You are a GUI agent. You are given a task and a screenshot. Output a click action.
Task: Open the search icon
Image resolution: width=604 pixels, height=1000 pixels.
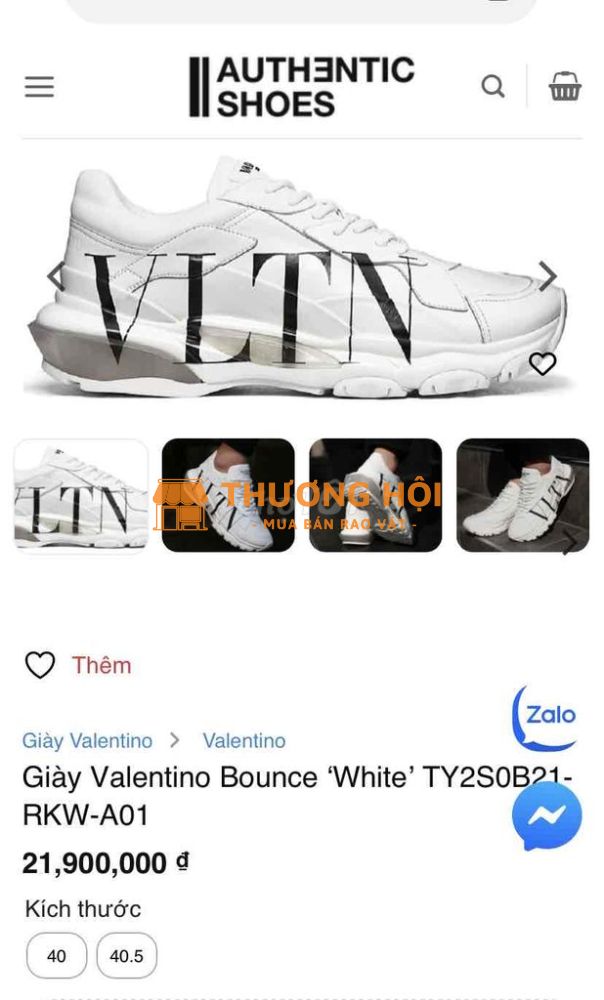493,87
